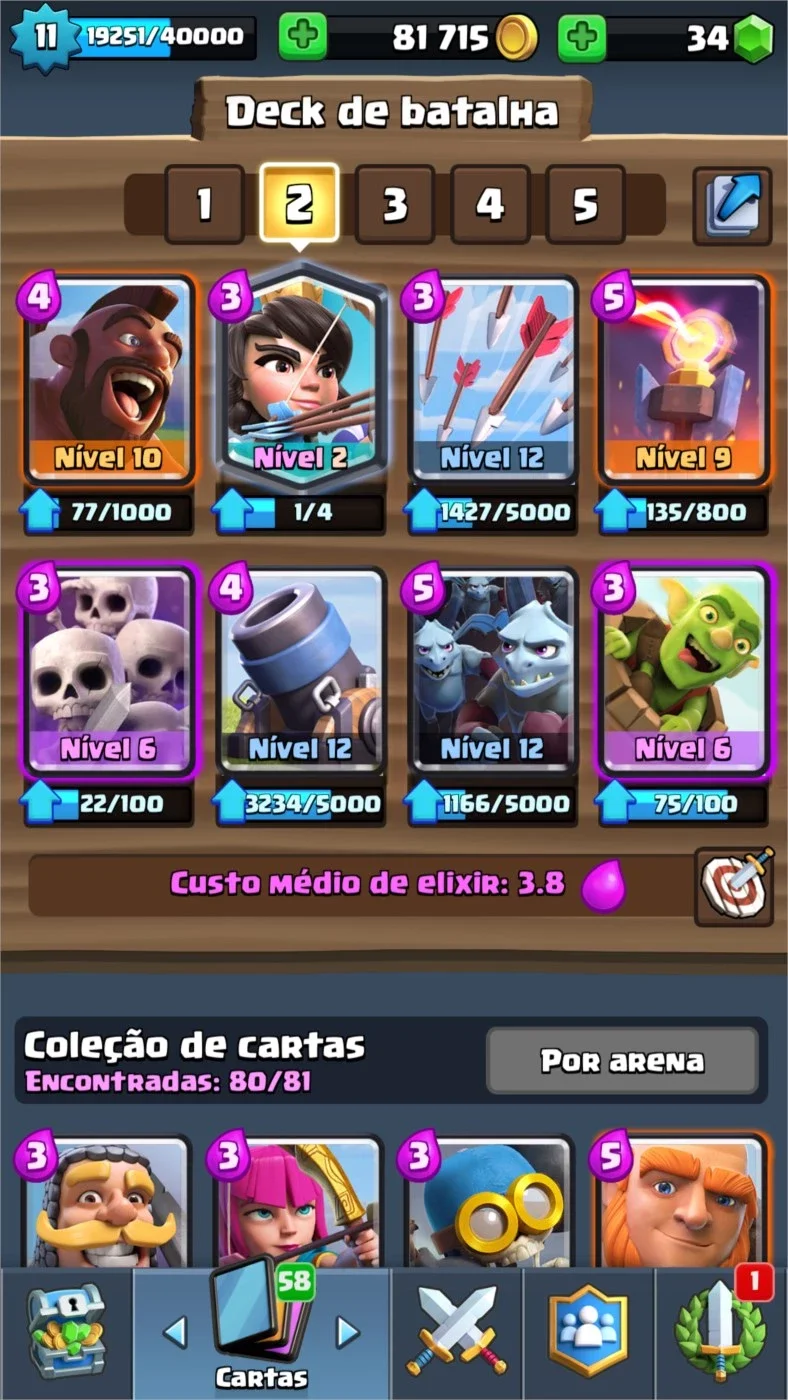The width and height of the screenshot is (788, 1400).
Task: Select the Inferno Tower card level 9
Action: click(683, 380)
